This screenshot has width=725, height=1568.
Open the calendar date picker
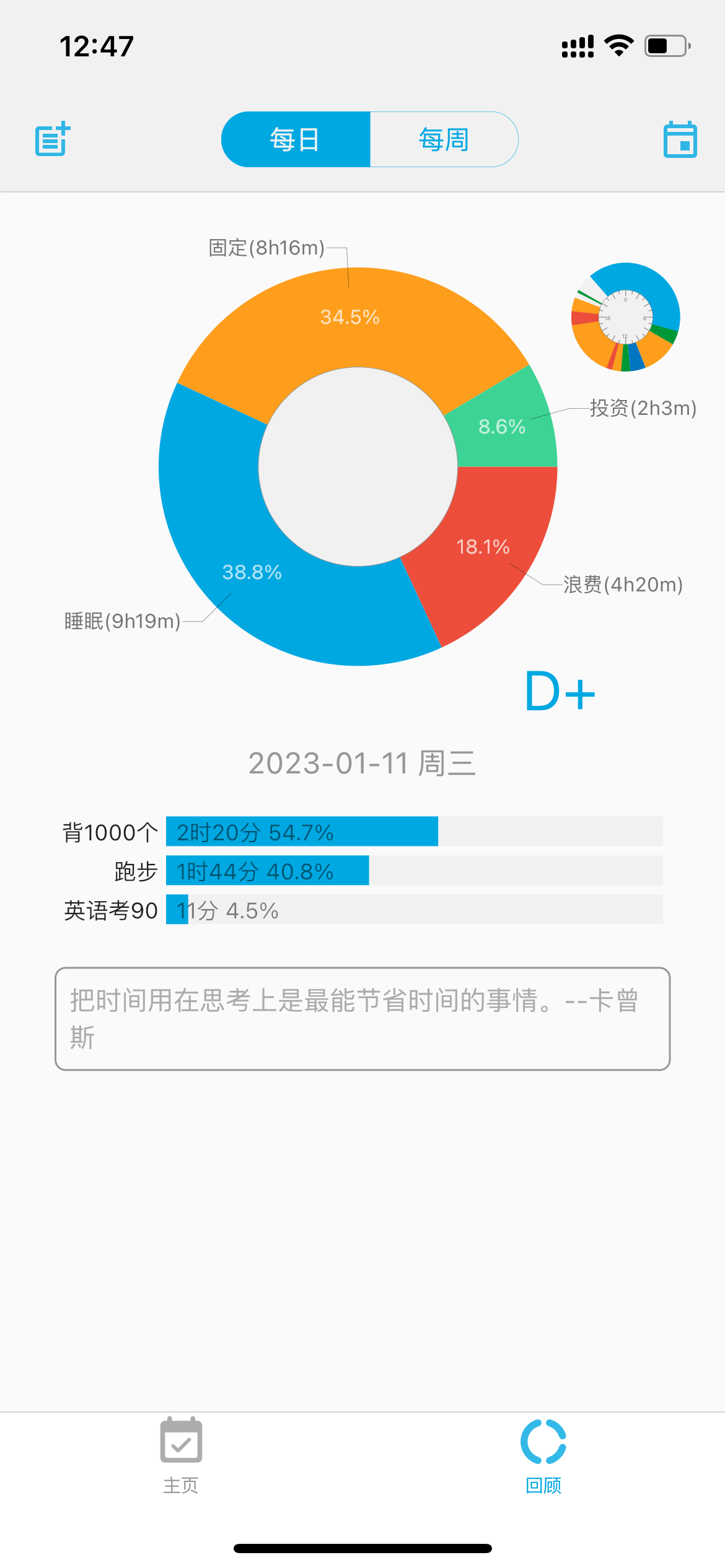pos(680,139)
